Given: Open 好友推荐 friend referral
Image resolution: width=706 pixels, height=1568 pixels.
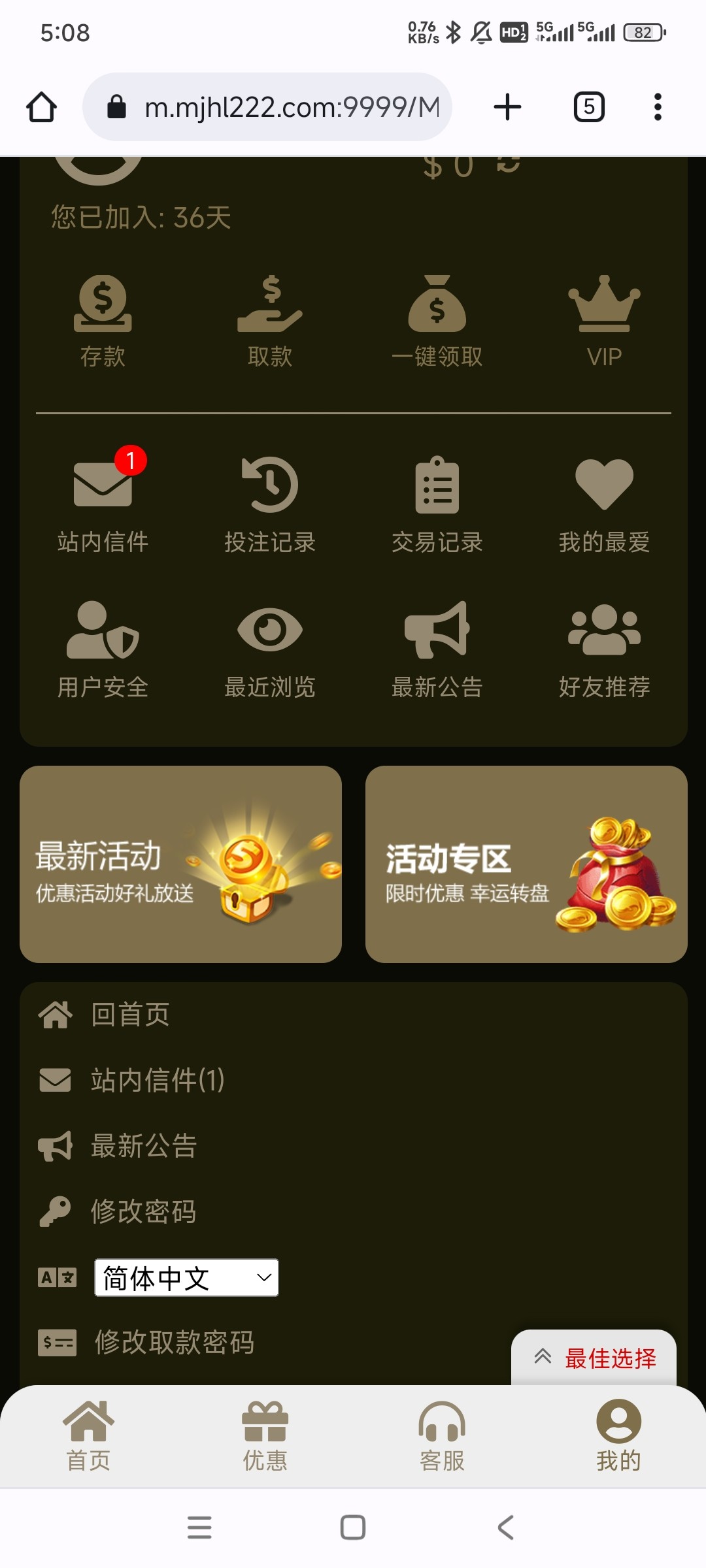Looking at the screenshot, I should (x=604, y=649).
